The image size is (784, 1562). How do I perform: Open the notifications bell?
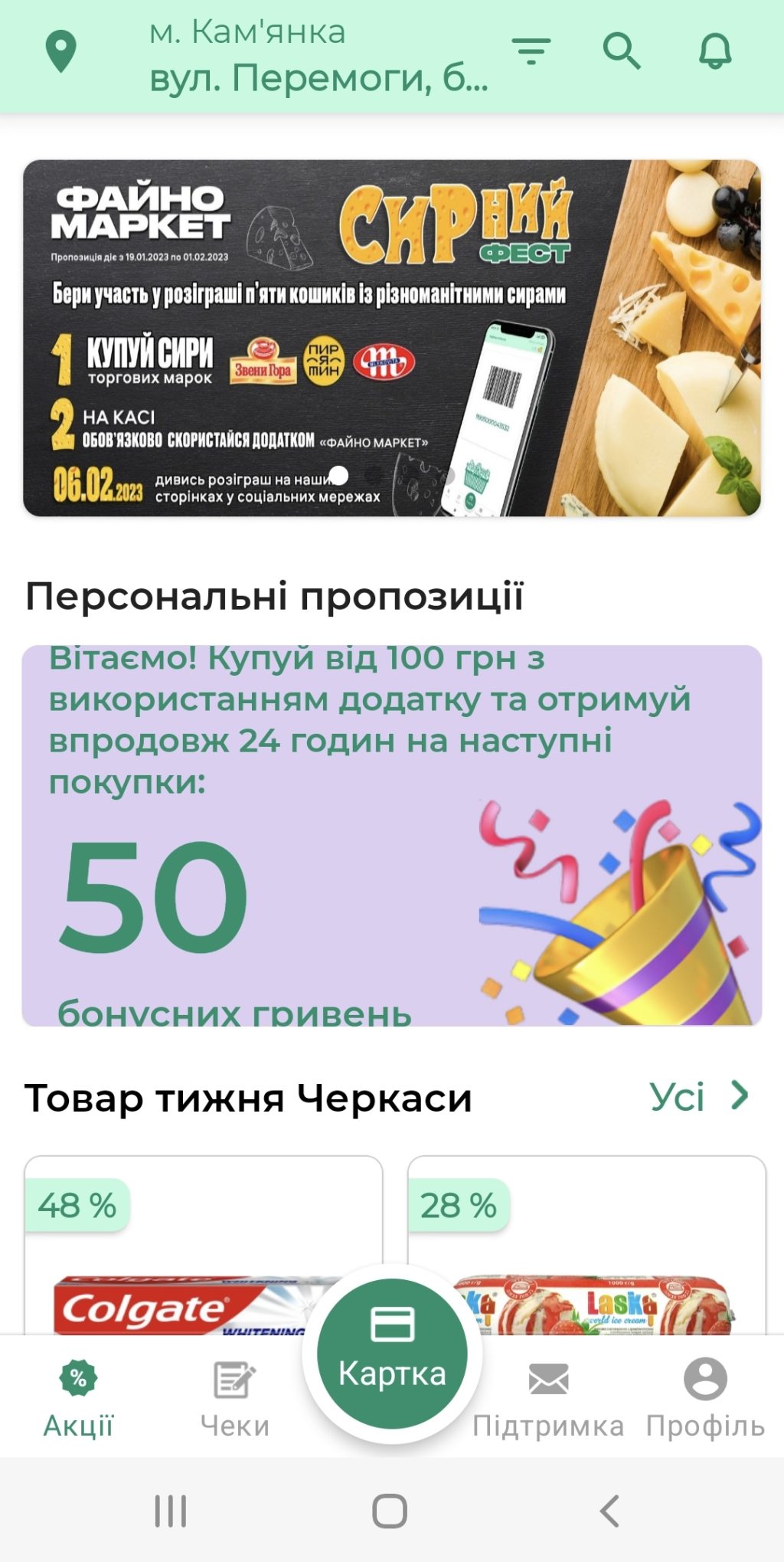pyautogui.click(x=715, y=52)
